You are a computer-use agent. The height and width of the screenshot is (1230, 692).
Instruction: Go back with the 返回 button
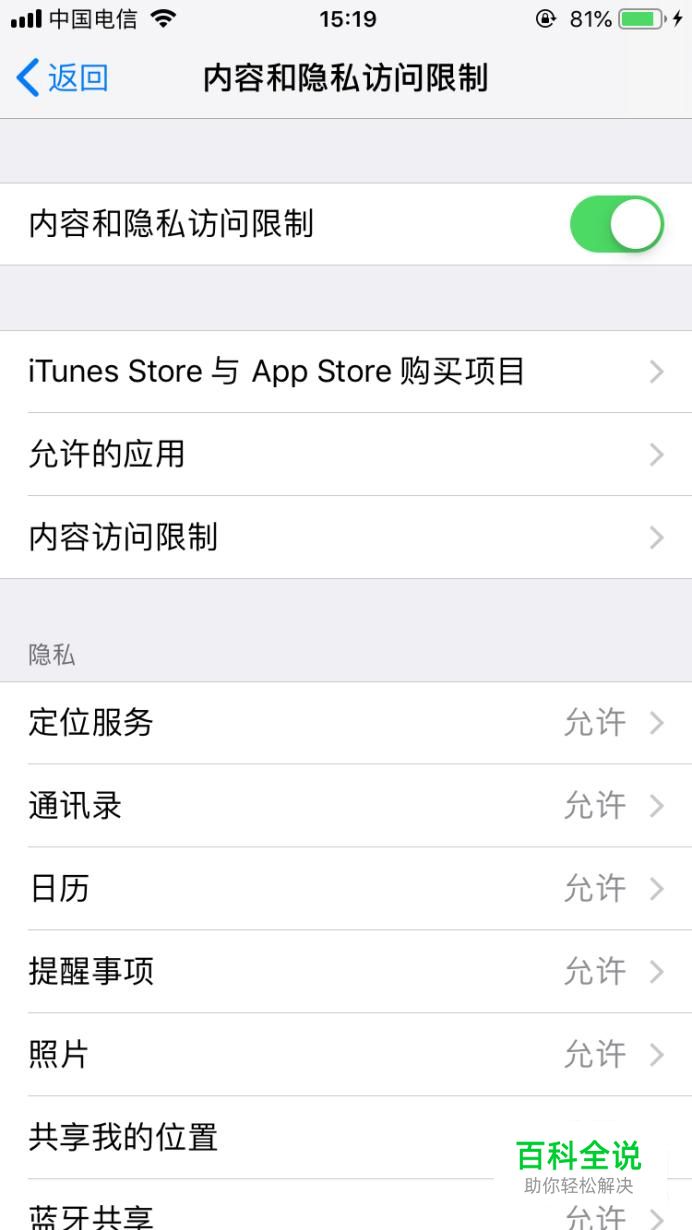point(62,78)
